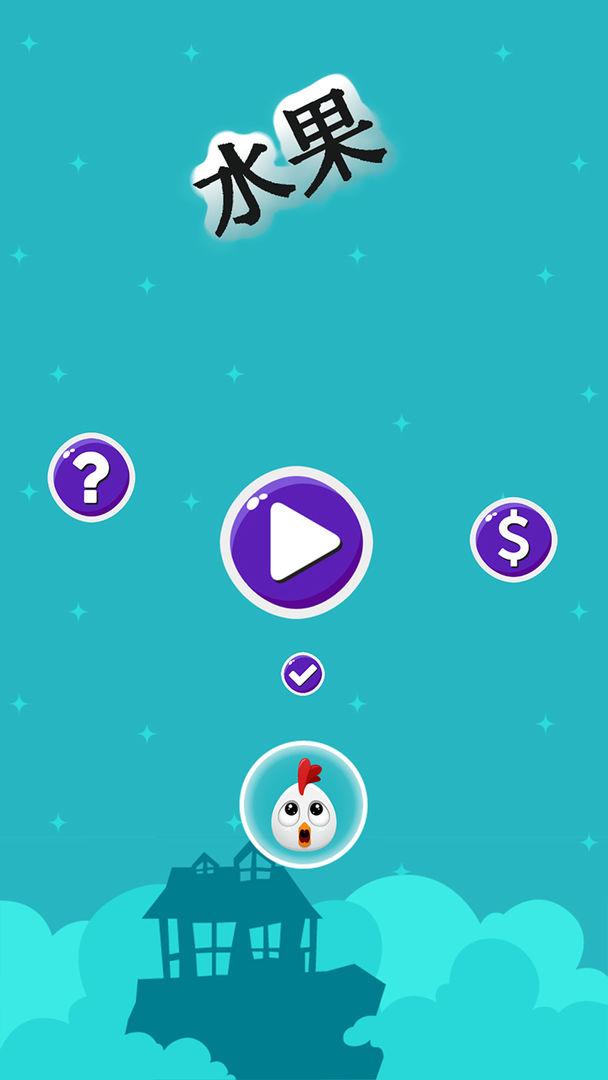The image size is (608, 1080).
Task: Select the chicken character bubble
Action: click(x=303, y=804)
